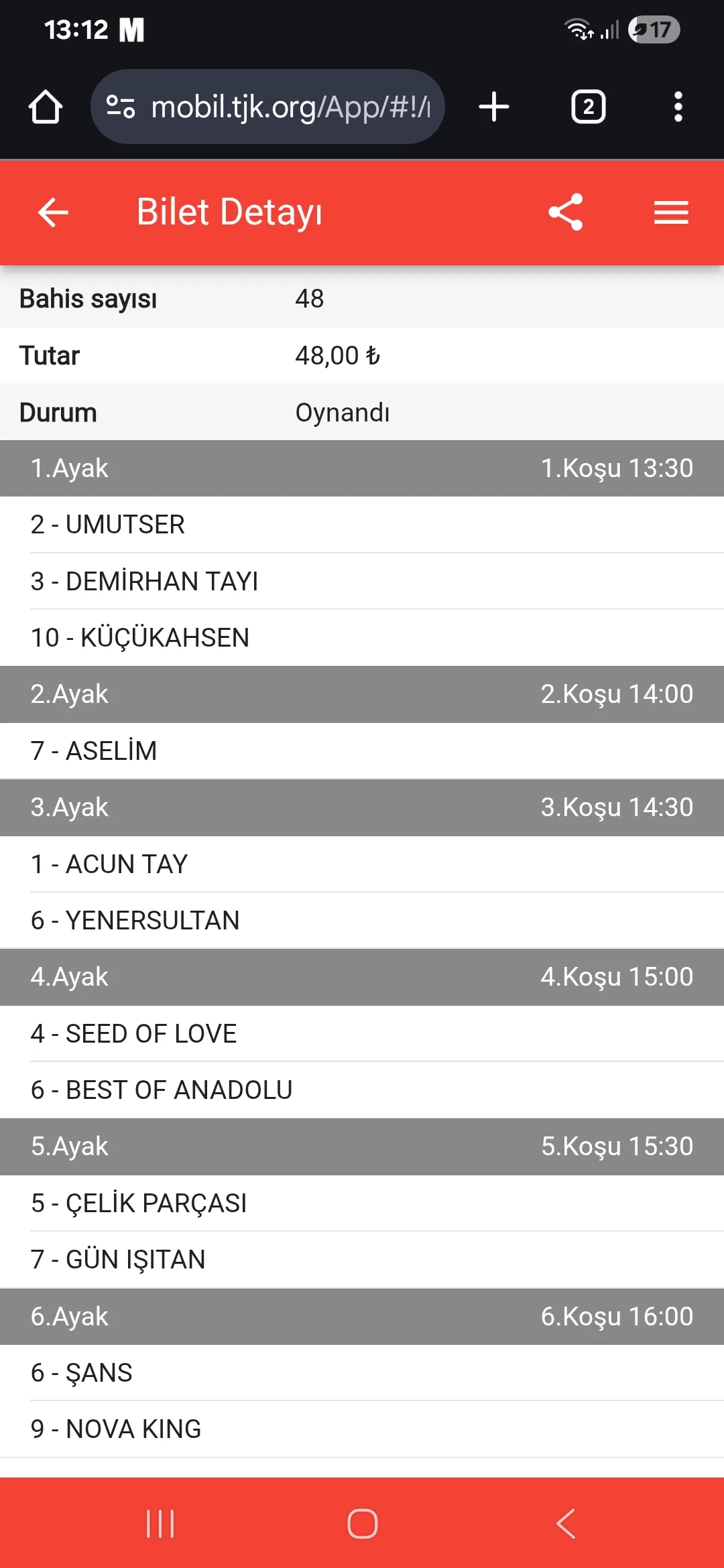Open a new browser tab
This screenshot has height=1568, width=724.
pyautogui.click(x=494, y=107)
